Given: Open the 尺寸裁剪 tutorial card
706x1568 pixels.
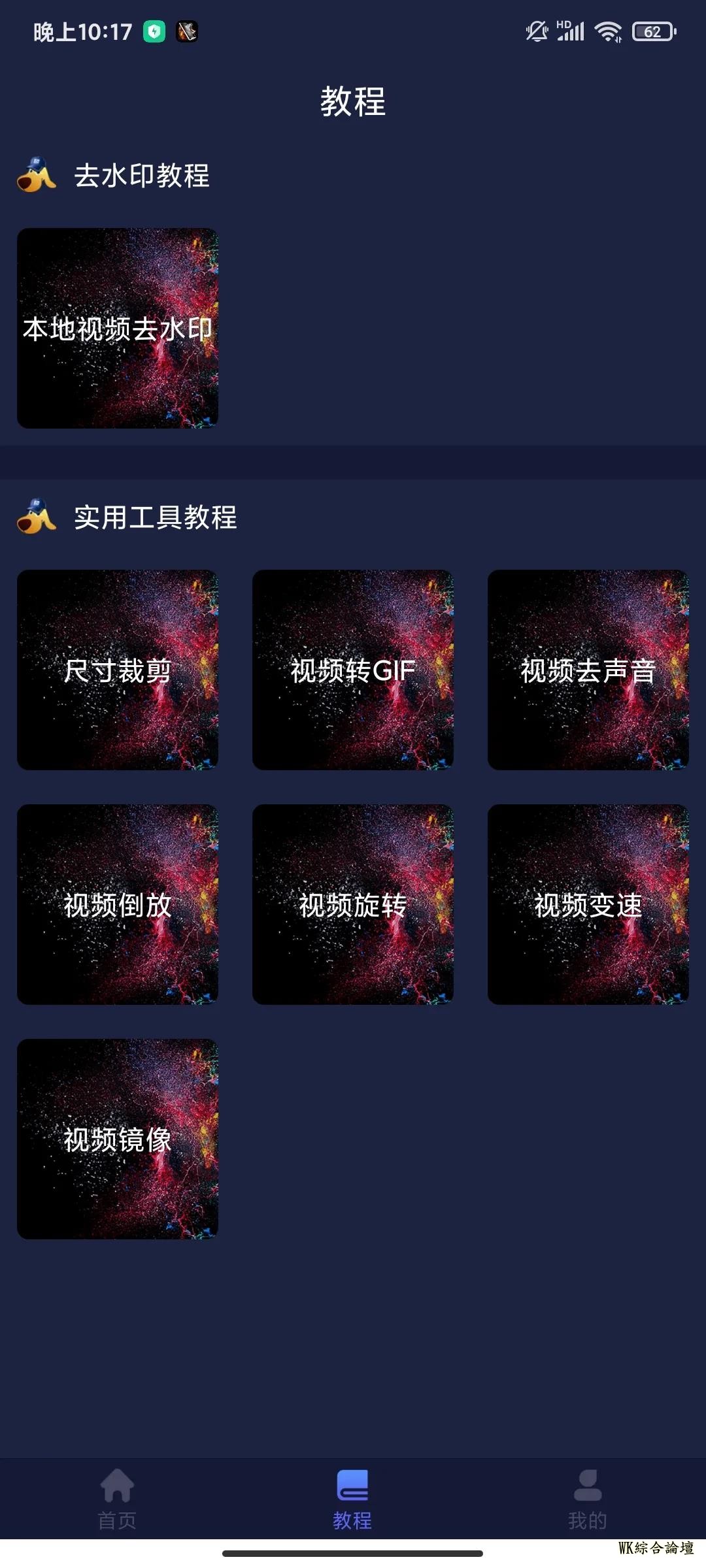Looking at the screenshot, I should pos(118,670).
